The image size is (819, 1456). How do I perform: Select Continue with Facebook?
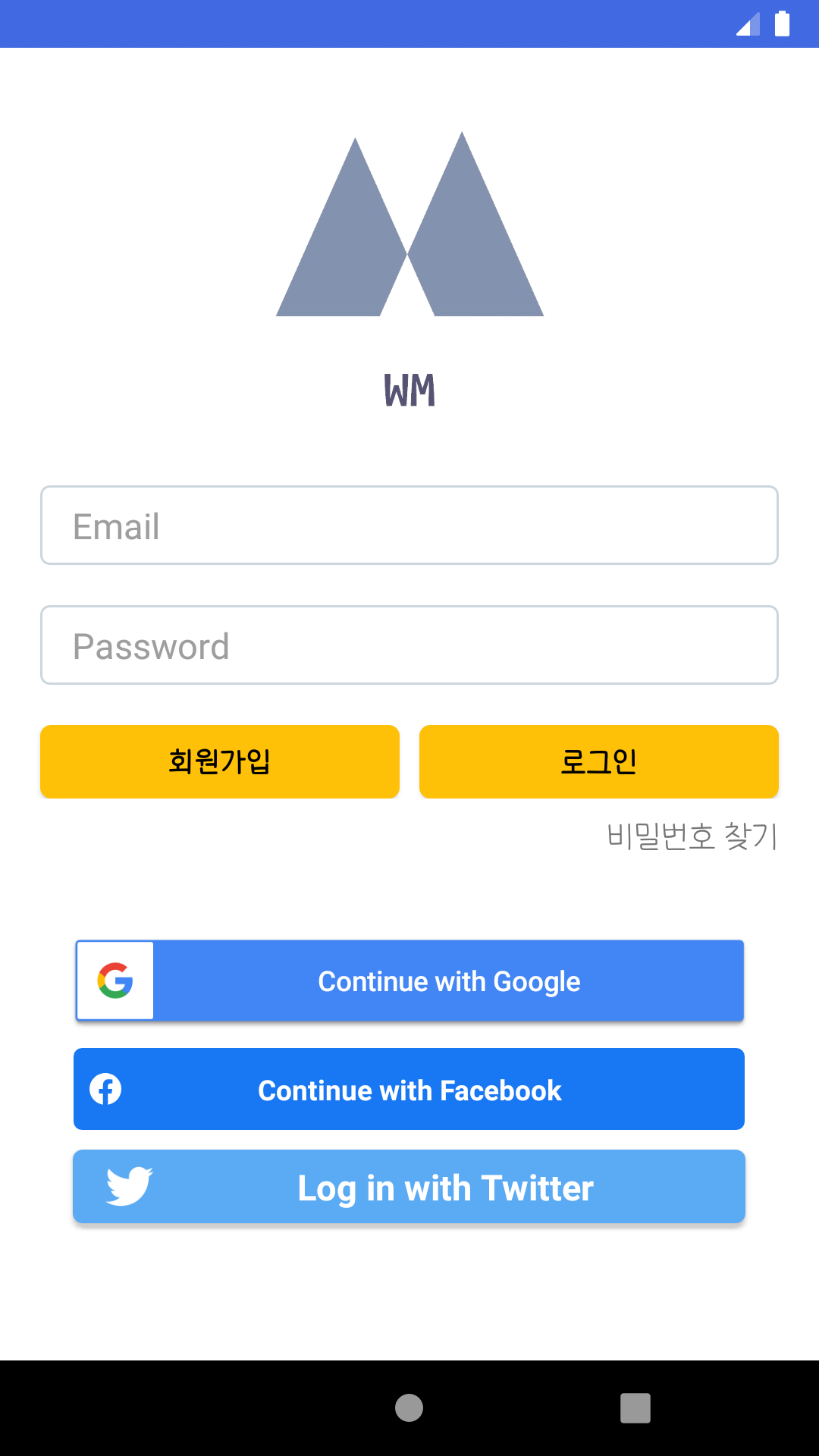(x=409, y=1089)
